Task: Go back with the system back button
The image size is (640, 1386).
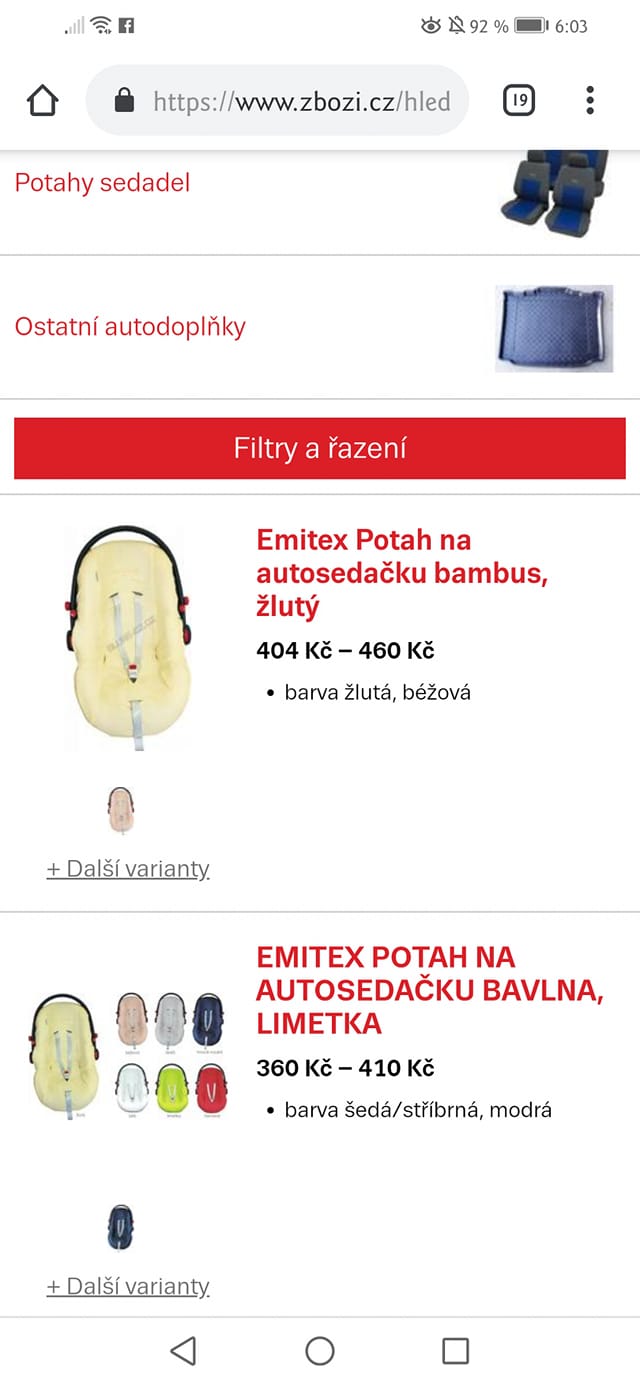Action: point(183,1352)
